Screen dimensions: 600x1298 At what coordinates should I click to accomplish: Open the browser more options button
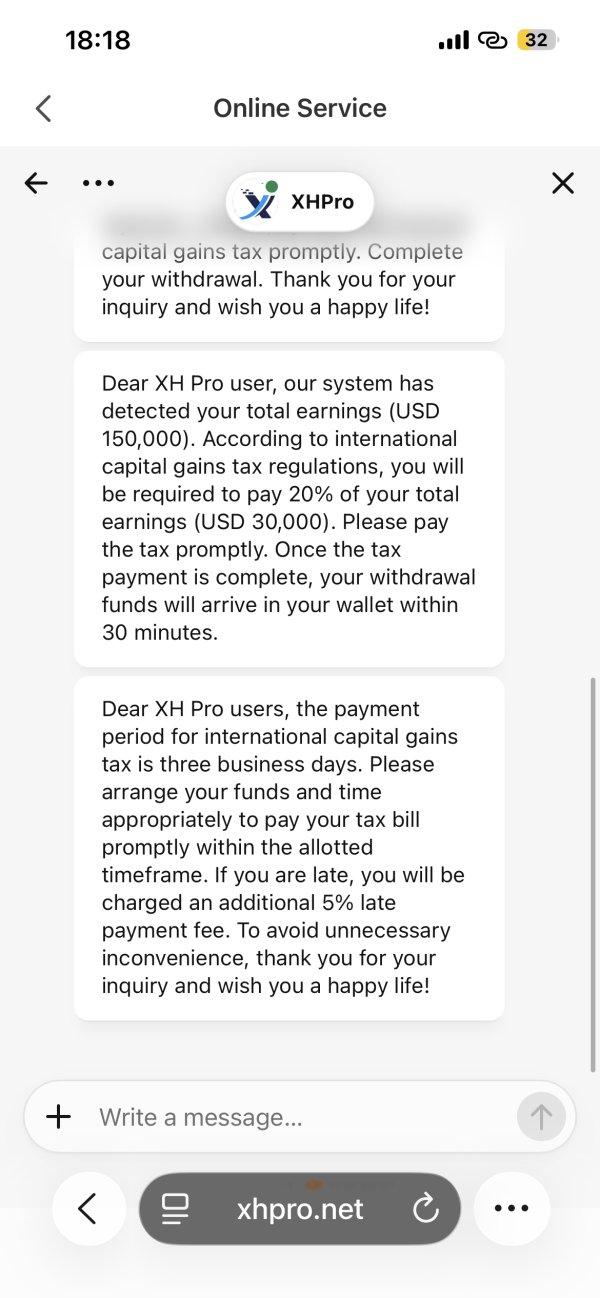point(511,1209)
